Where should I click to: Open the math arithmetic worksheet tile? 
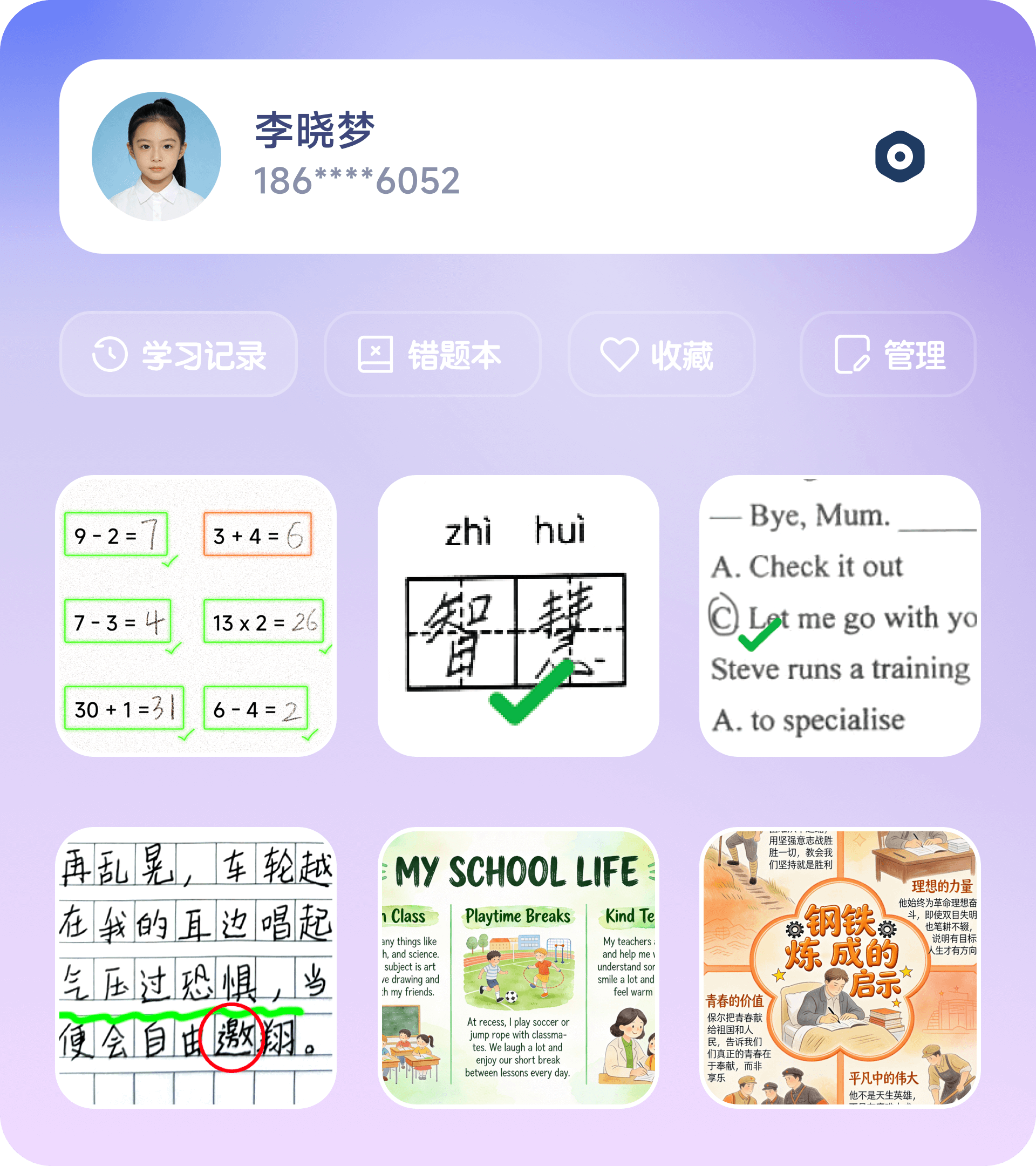click(x=195, y=616)
